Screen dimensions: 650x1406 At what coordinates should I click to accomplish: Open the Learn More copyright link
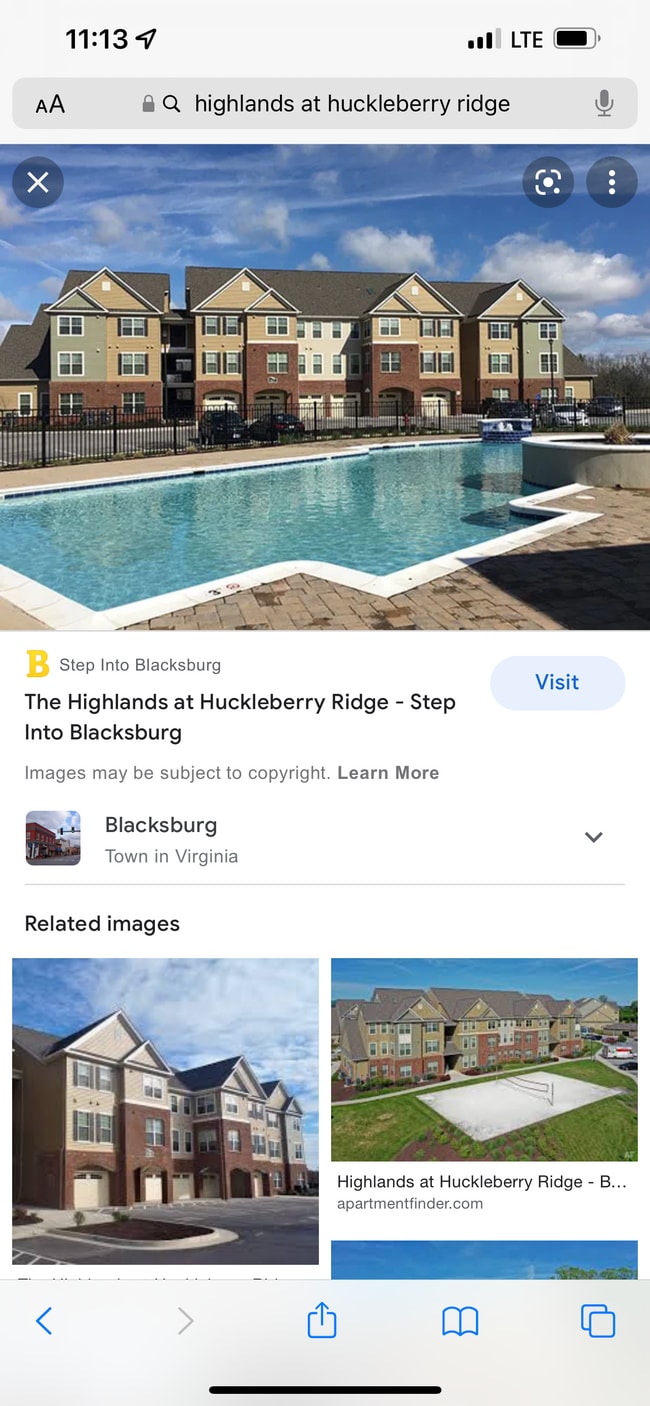[x=388, y=773]
